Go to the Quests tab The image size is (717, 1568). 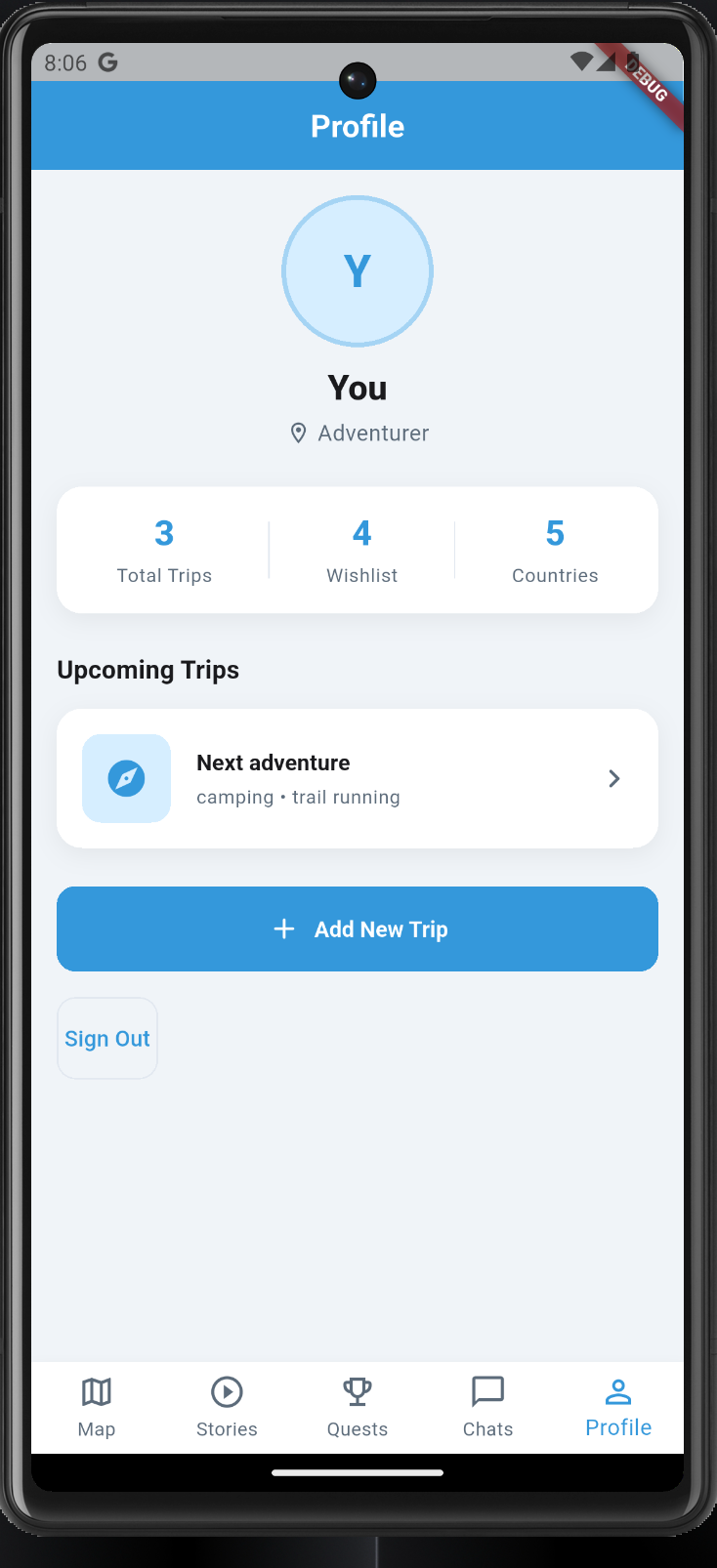coord(358,1408)
